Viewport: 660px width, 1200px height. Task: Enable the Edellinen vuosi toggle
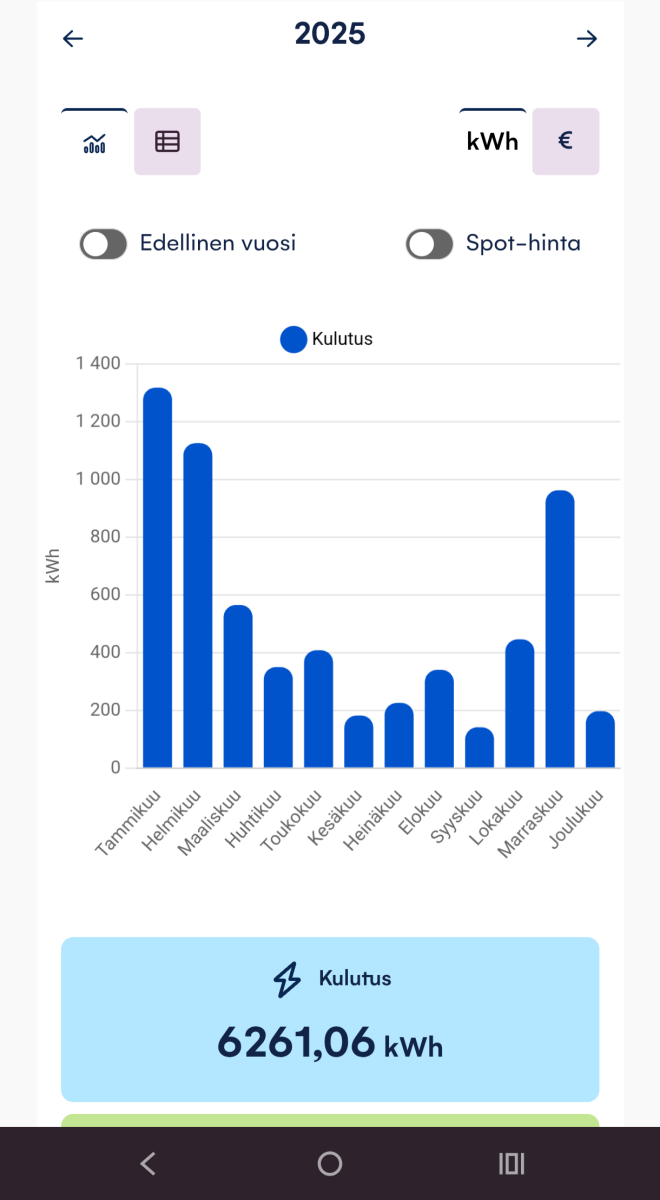tap(104, 244)
